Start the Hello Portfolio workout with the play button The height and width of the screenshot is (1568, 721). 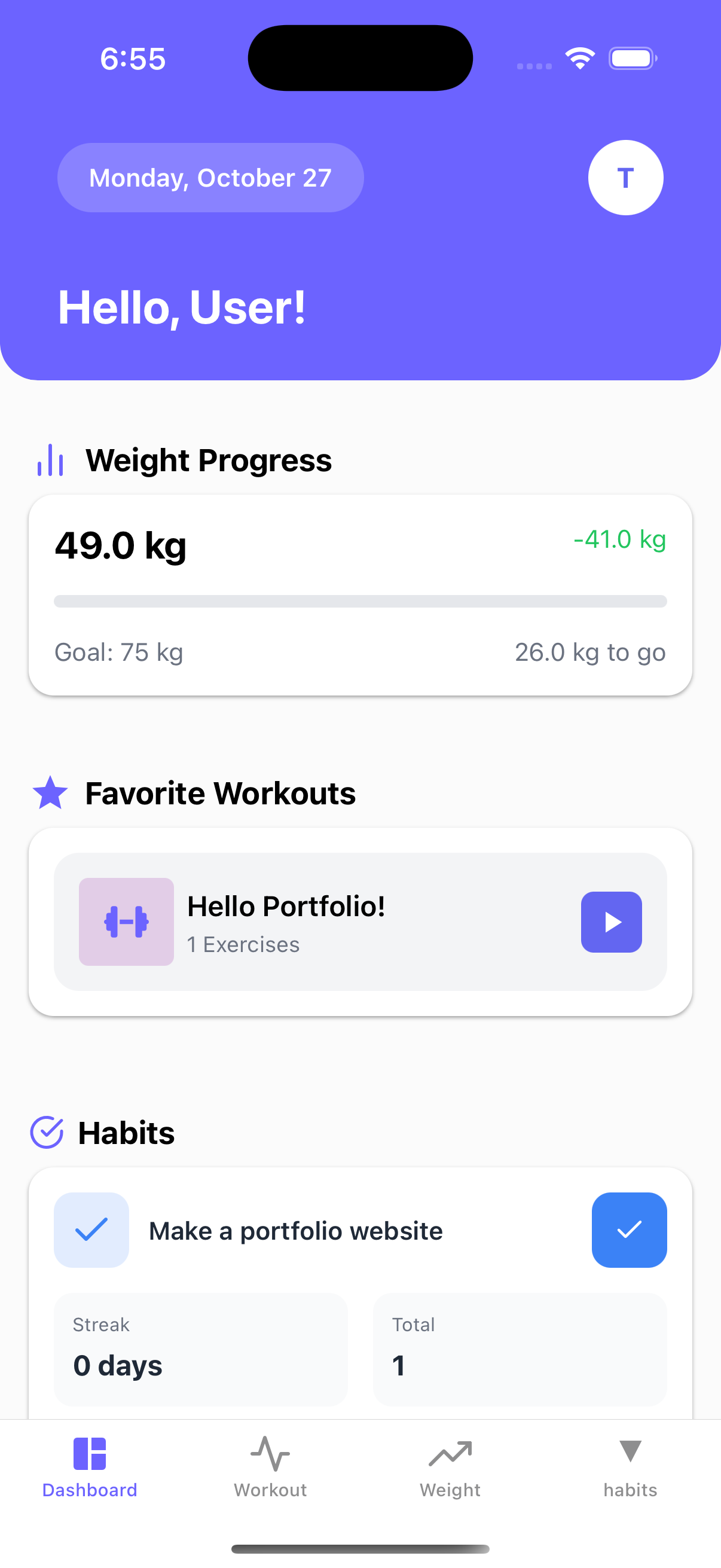point(612,921)
